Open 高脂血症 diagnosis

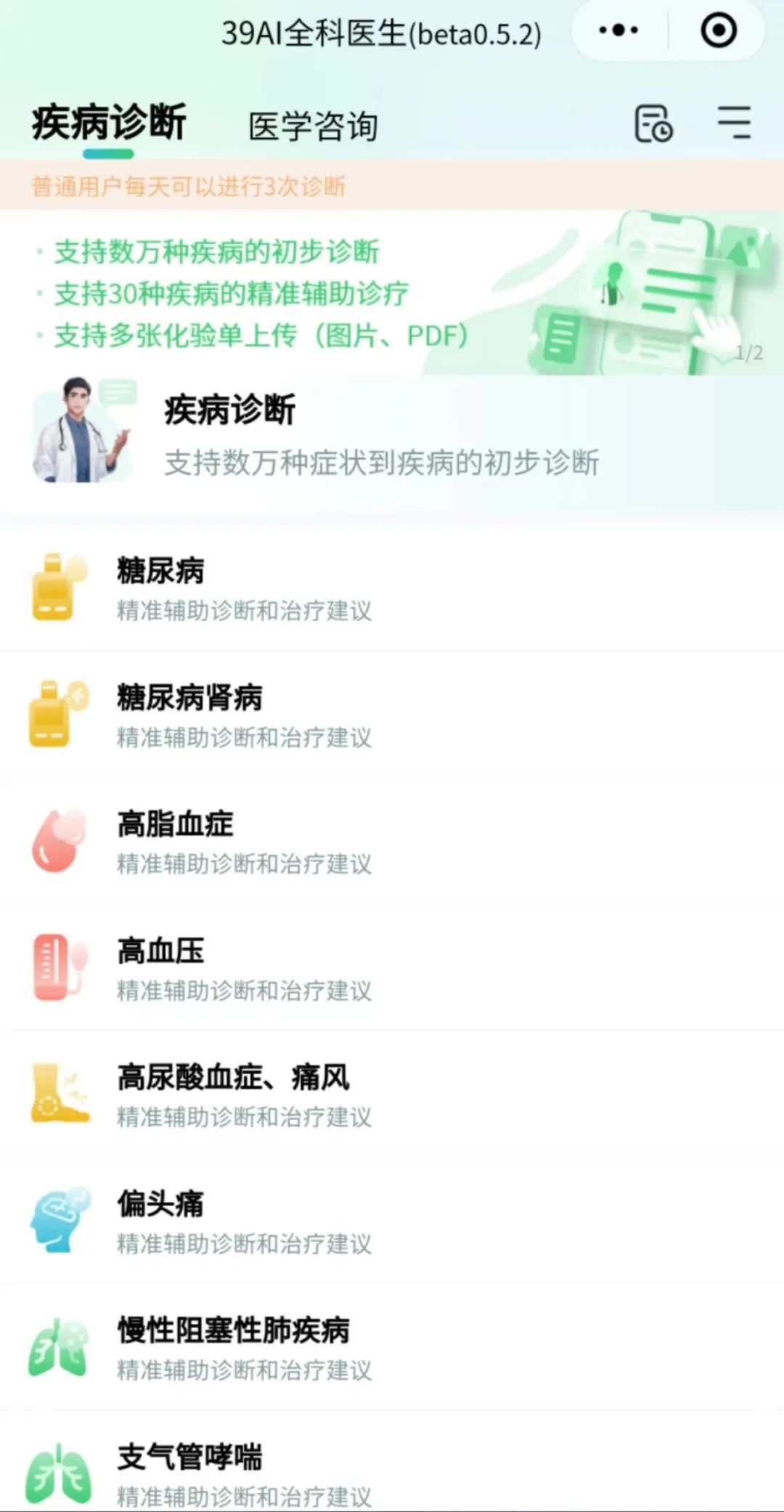click(392, 841)
